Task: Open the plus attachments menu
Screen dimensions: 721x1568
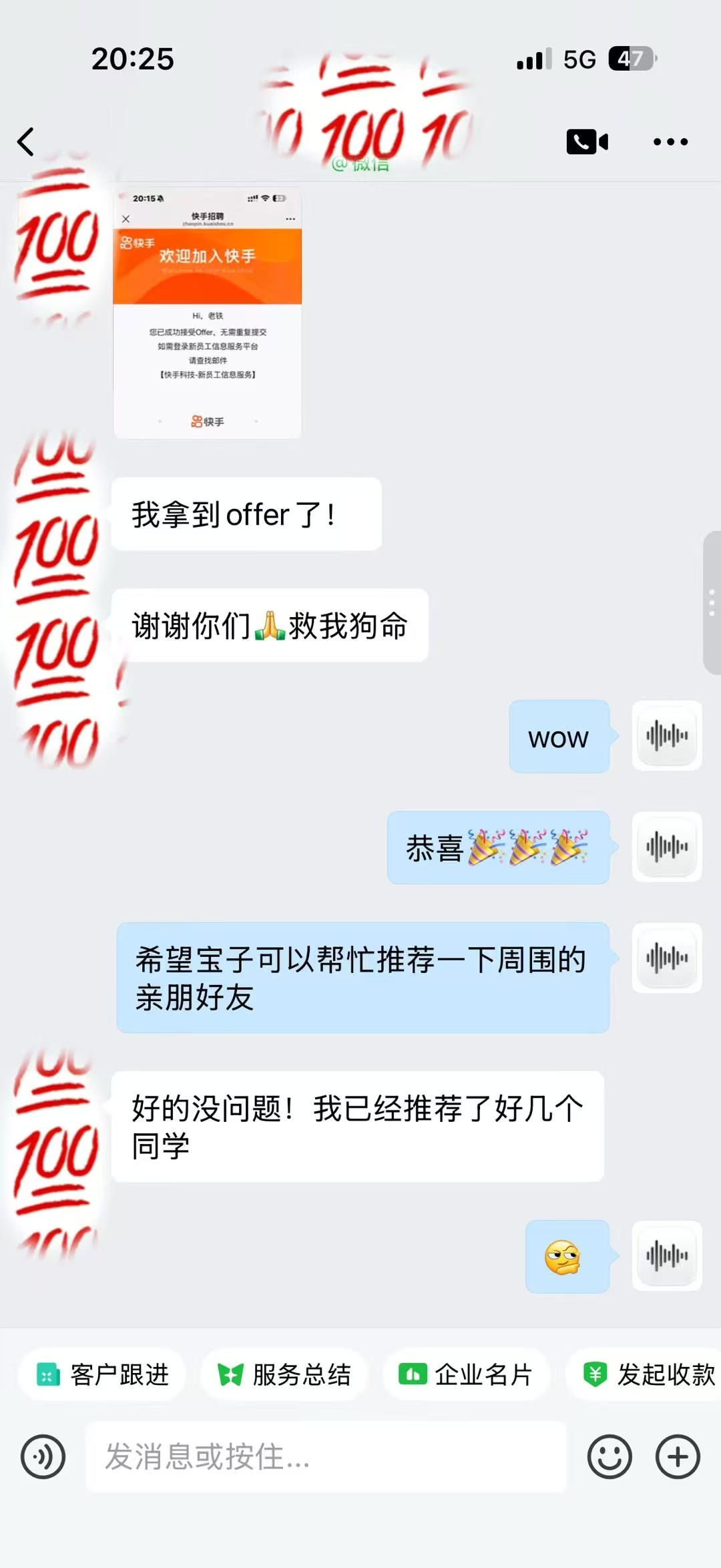Action: tap(678, 1456)
